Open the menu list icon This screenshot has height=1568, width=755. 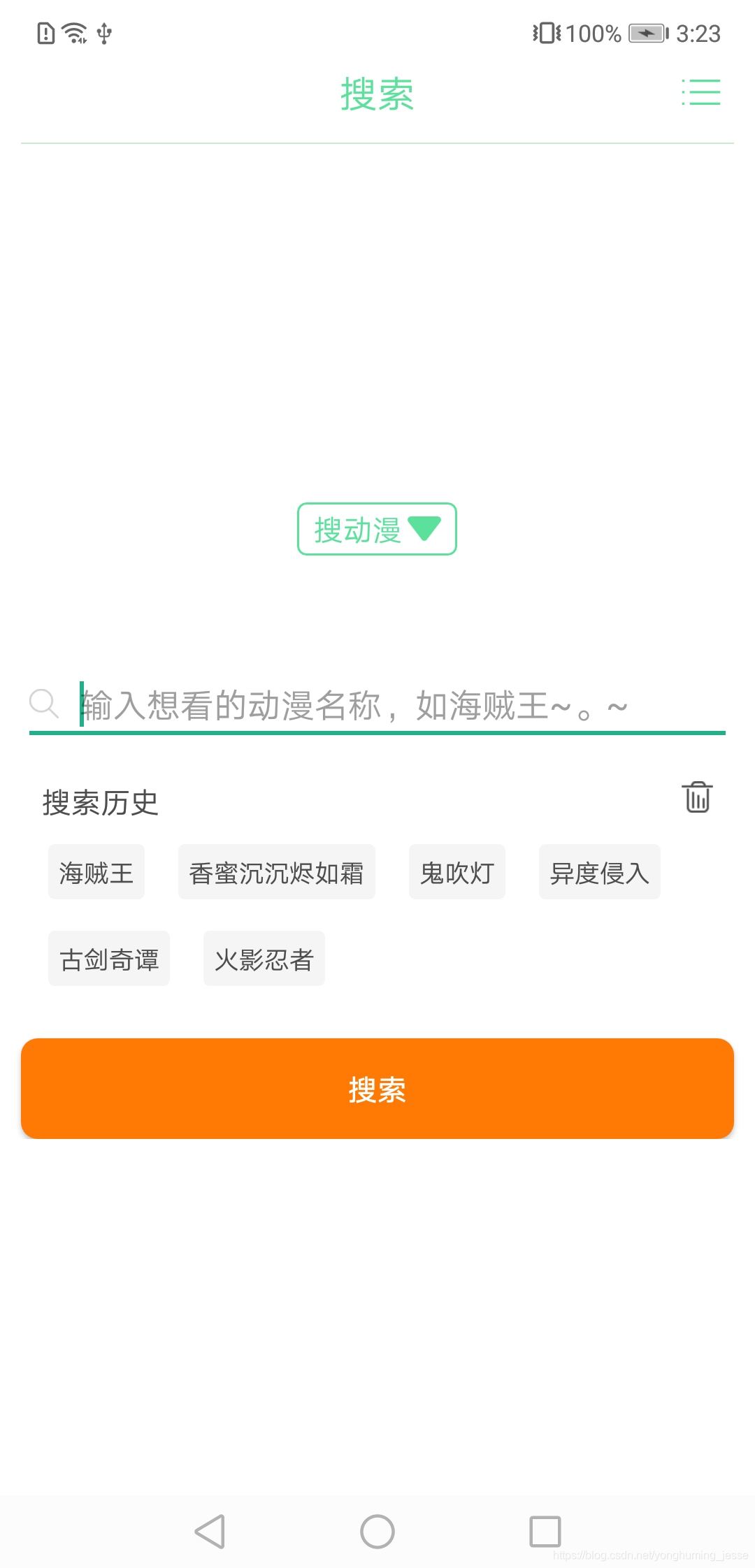(701, 92)
